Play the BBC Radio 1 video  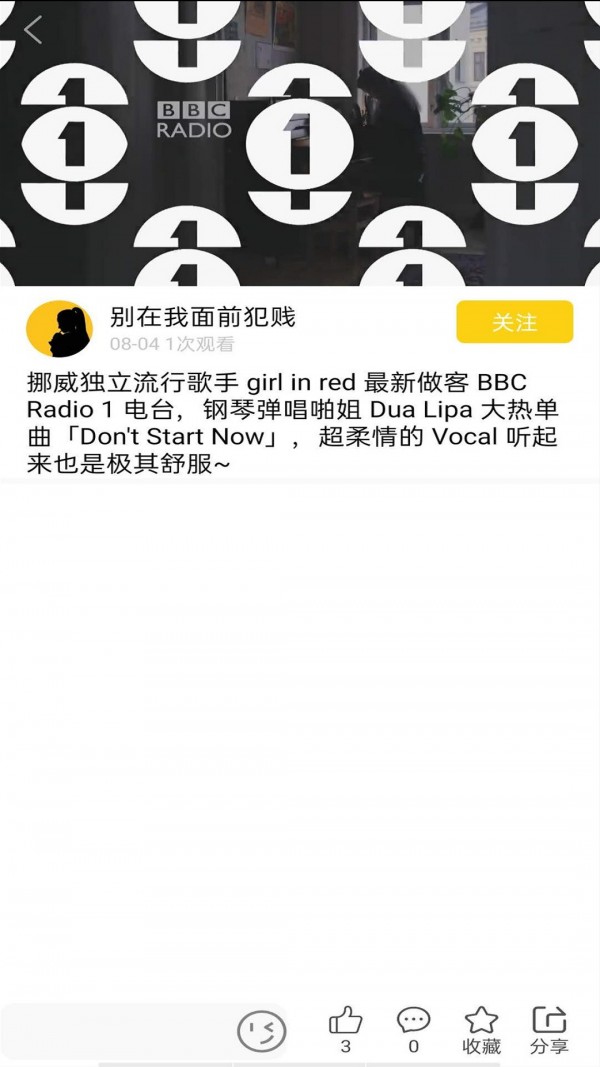[300, 145]
